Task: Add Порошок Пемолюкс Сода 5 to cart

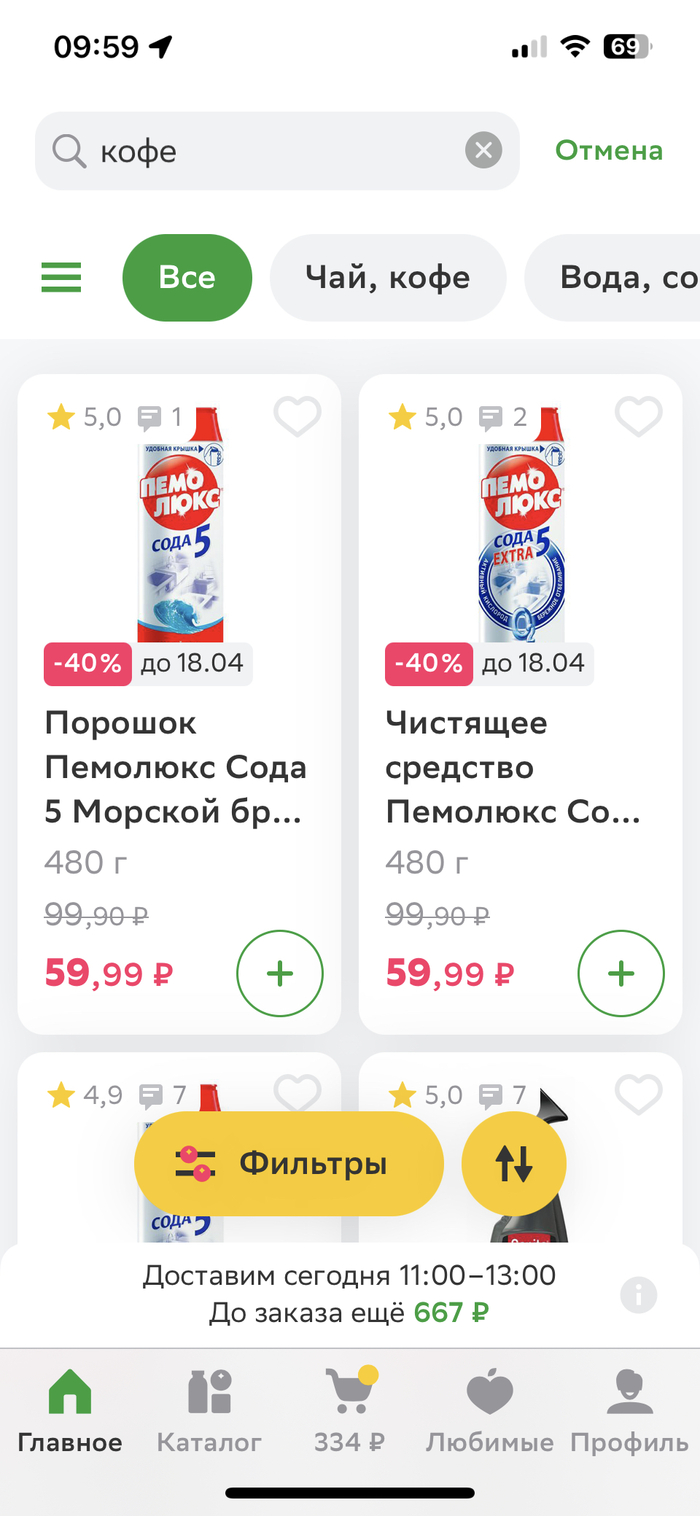Action: tap(280, 973)
